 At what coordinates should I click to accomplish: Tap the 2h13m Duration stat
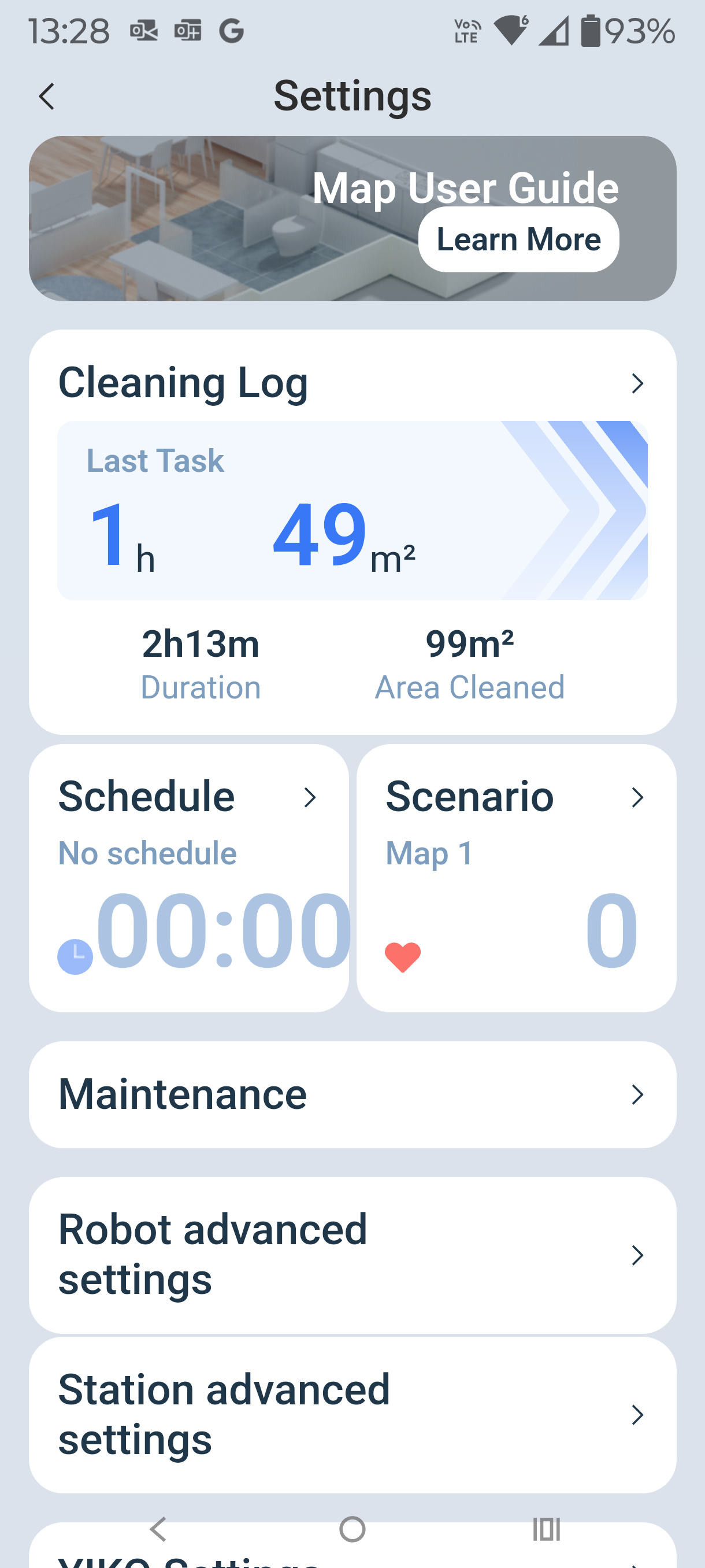200,645
